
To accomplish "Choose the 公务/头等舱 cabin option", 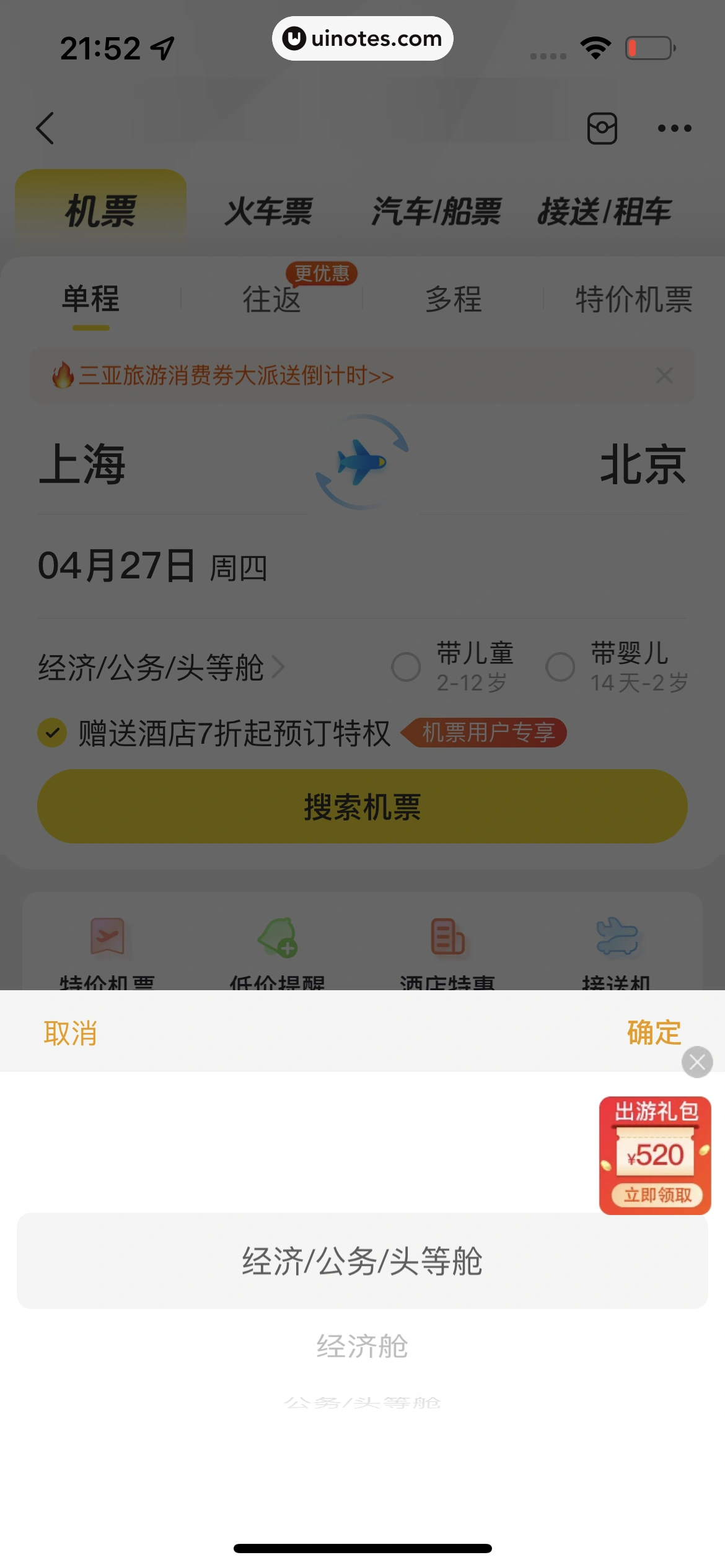I will pyautogui.click(x=362, y=1402).
